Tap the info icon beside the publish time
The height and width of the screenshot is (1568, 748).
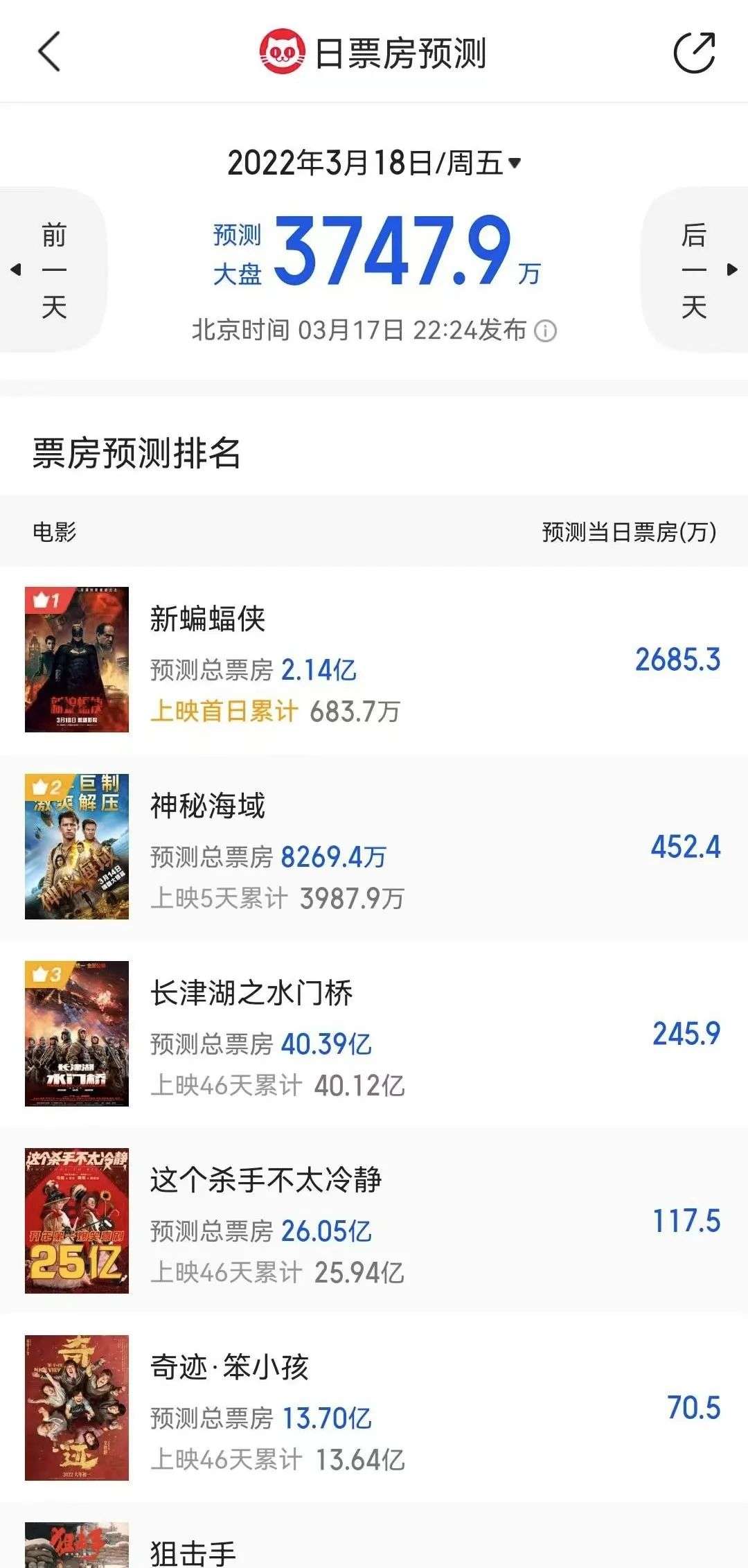[546, 331]
